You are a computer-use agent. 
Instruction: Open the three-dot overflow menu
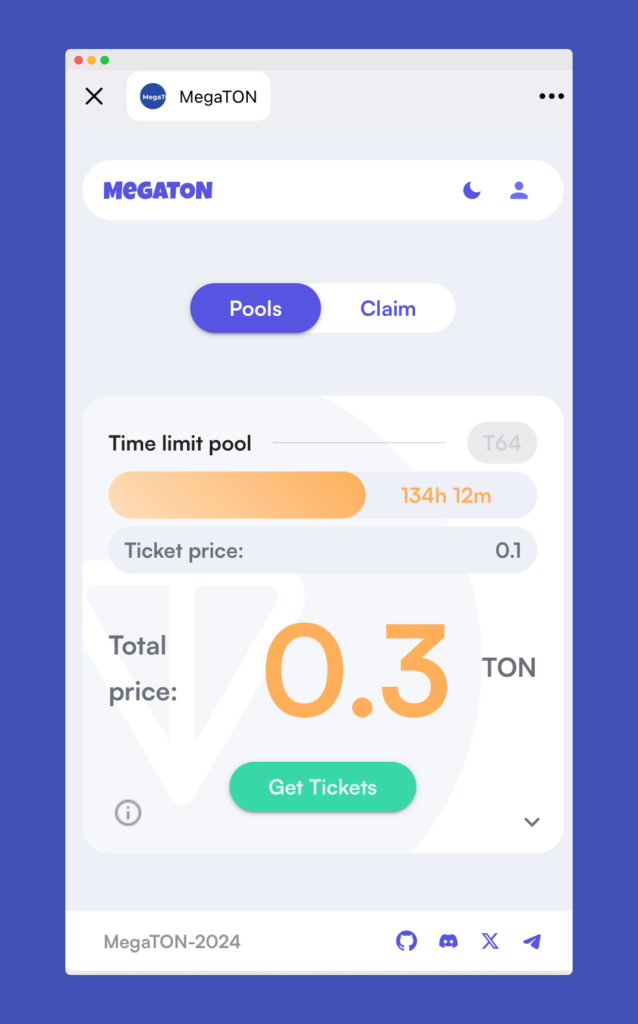(551, 97)
